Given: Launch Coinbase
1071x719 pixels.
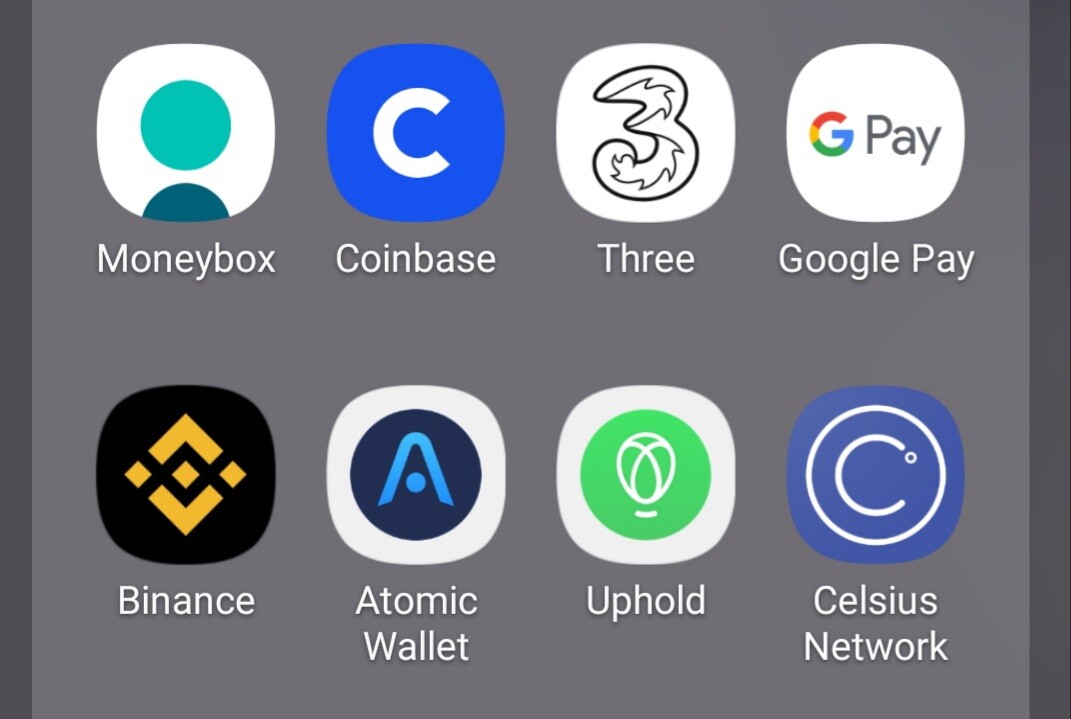Looking at the screenshot, I should [416, 133].
